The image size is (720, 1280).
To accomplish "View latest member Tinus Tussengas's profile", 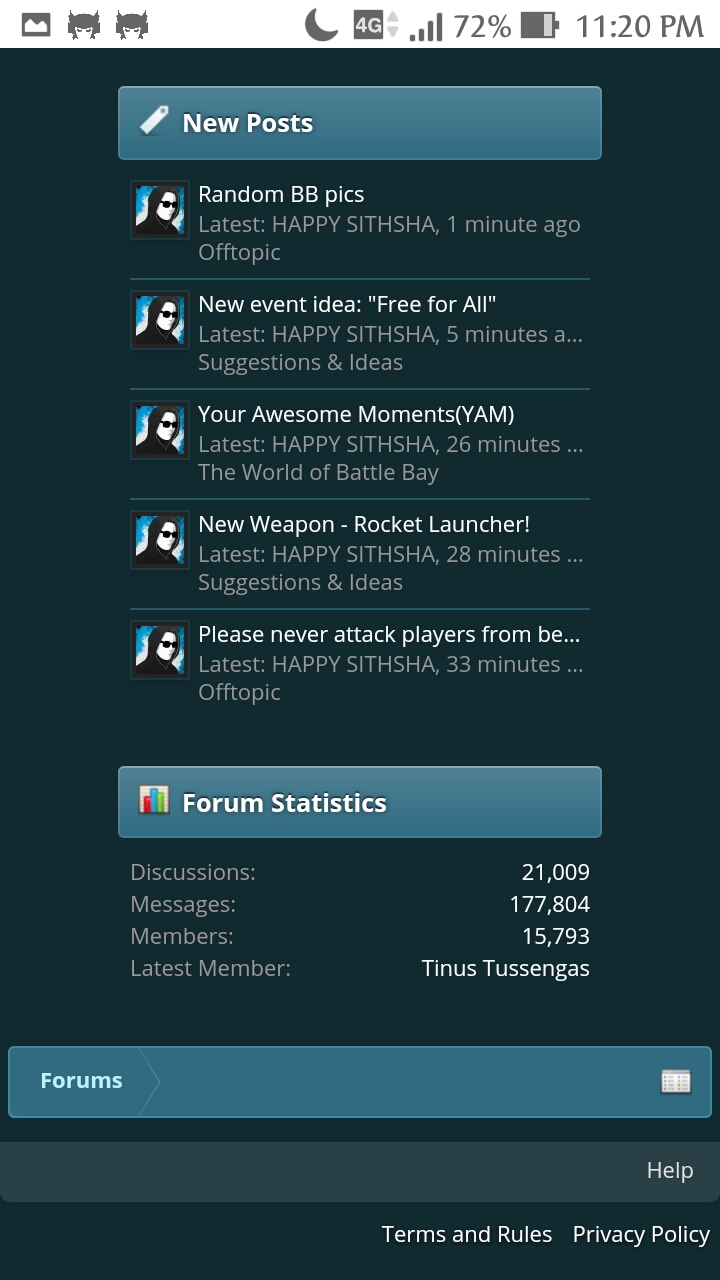I will 505,968.
